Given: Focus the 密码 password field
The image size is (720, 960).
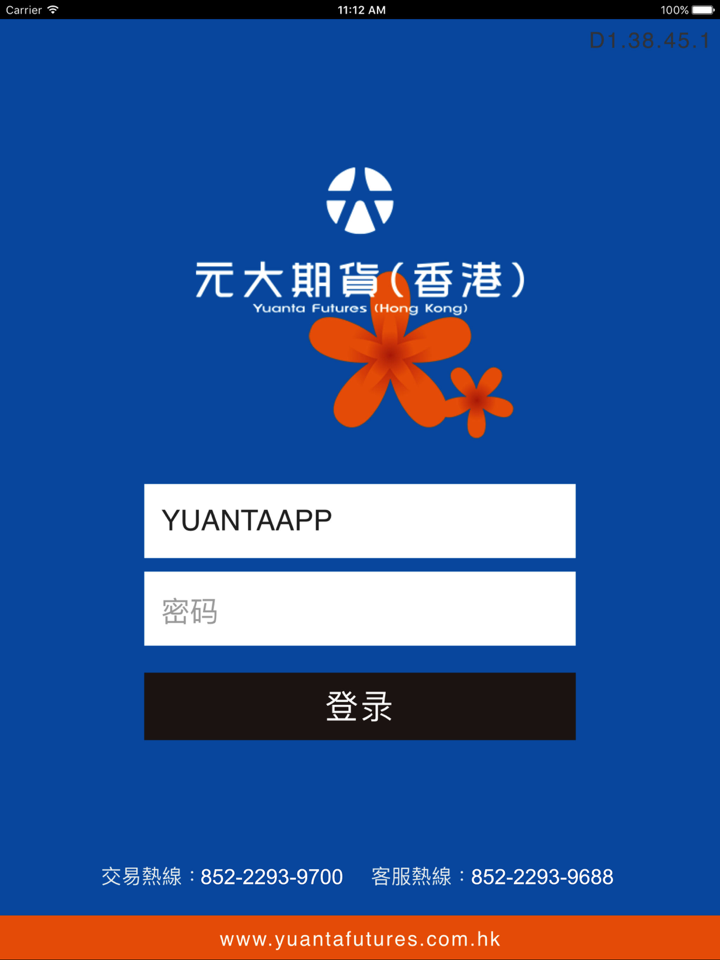Looking at the screenshot, I should point(359,609).
